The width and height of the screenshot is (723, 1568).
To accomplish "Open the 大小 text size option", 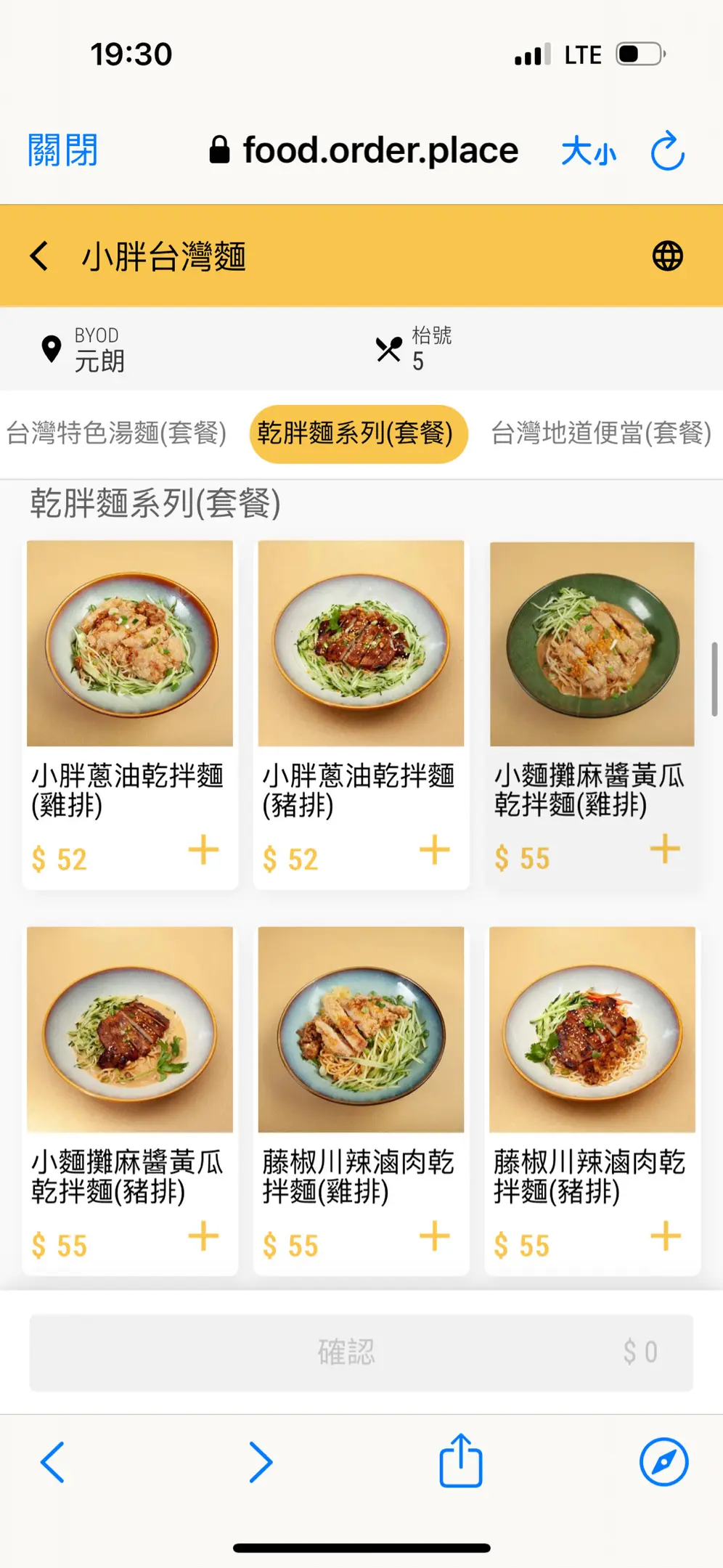I will pos(588,152).
